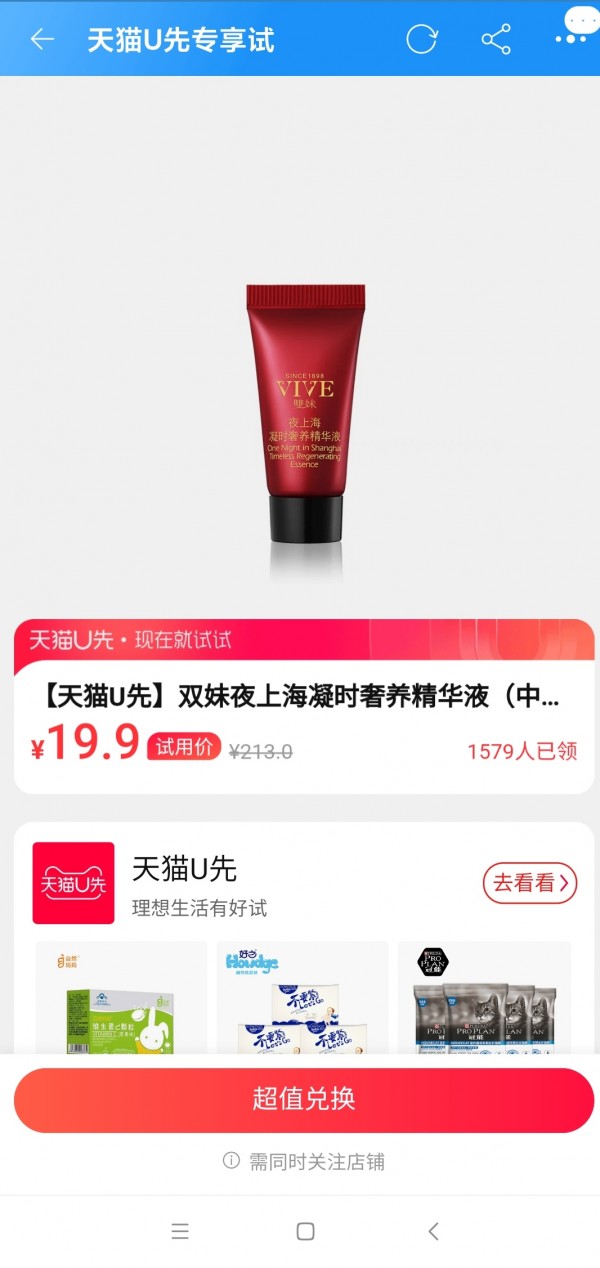This screenshot has height=1268, width=600.
Task: Open the overflow menu with message bubble
Action: tap(573, 32)
